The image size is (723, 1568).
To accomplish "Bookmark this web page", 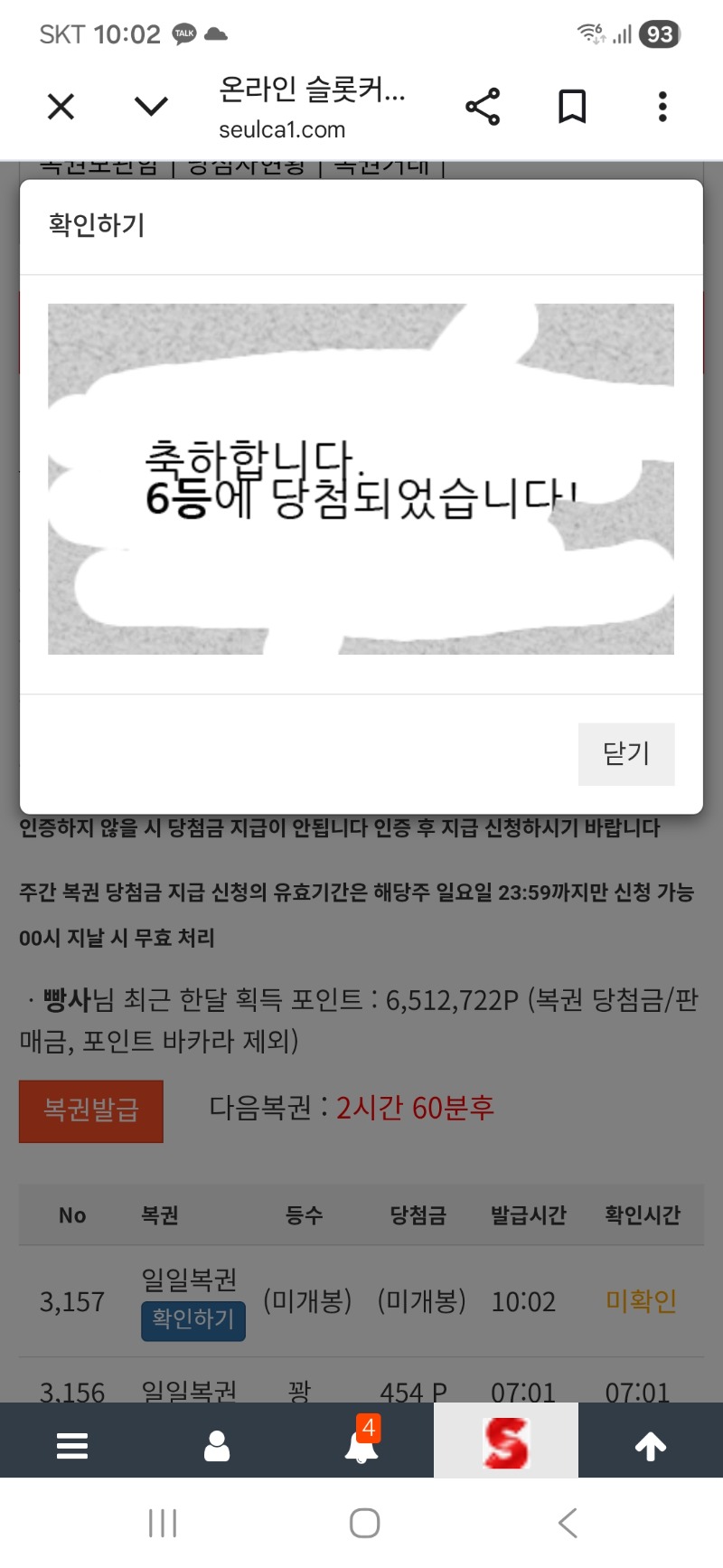I will point(572,107).
